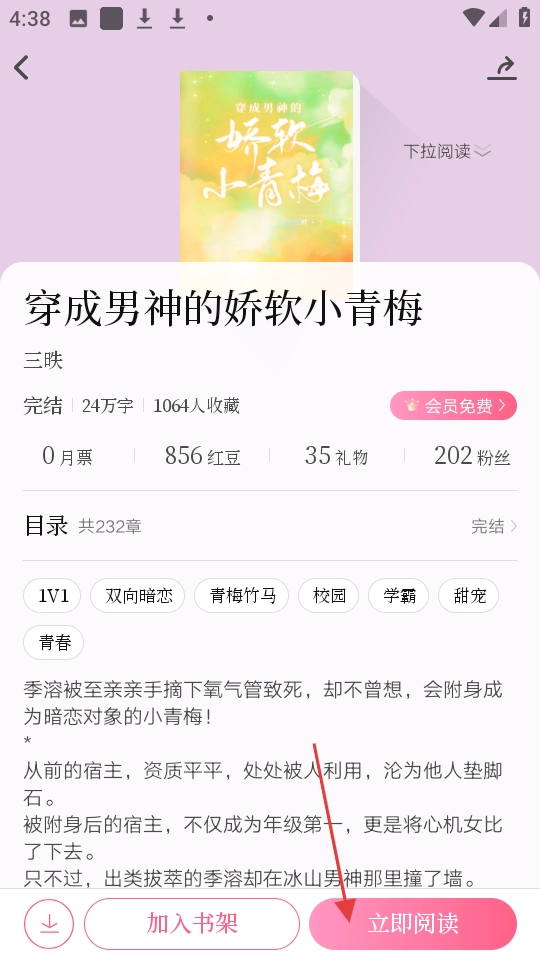The width and height of the screenshot is (540, 960).
Task: Open the book cover image
Action: point(266,167)
